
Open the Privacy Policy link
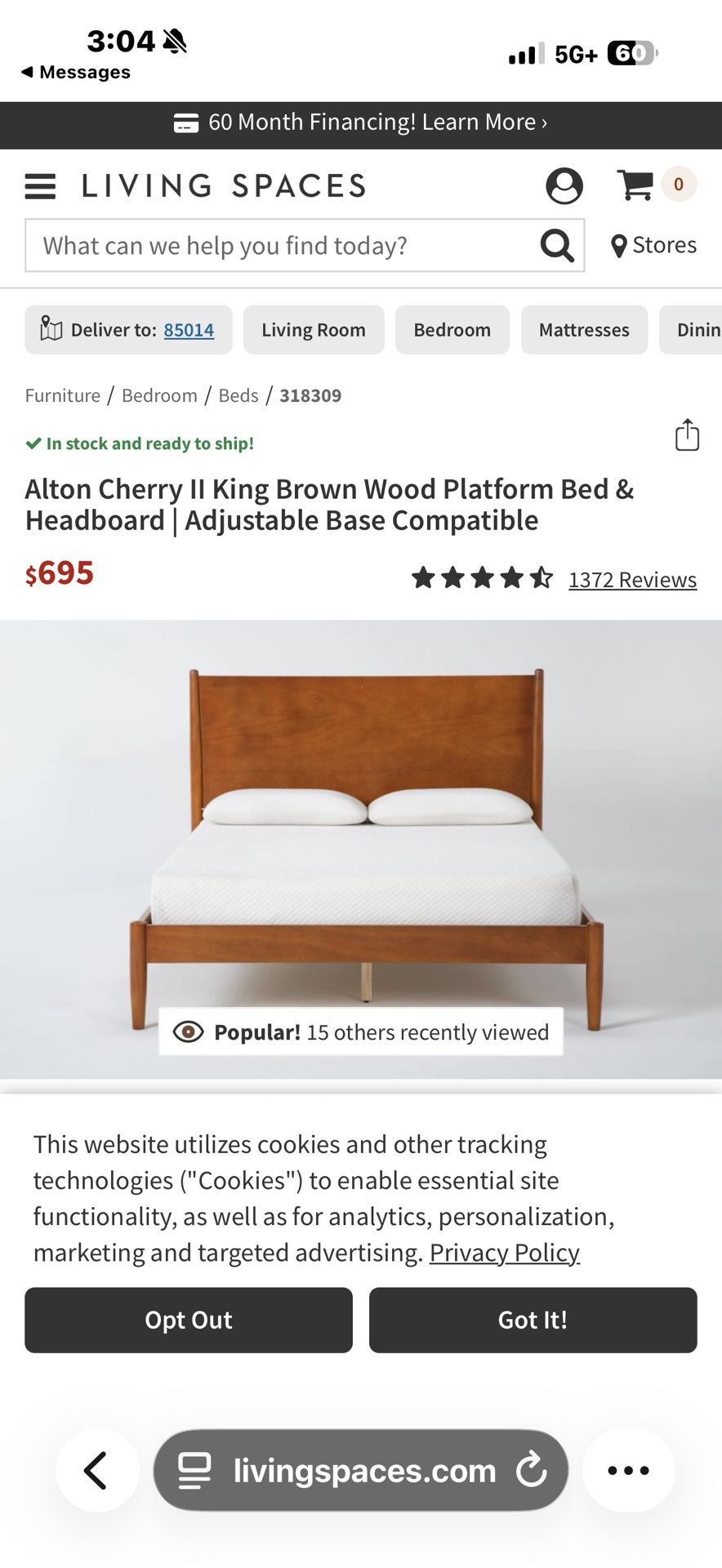pos(504,1253)
